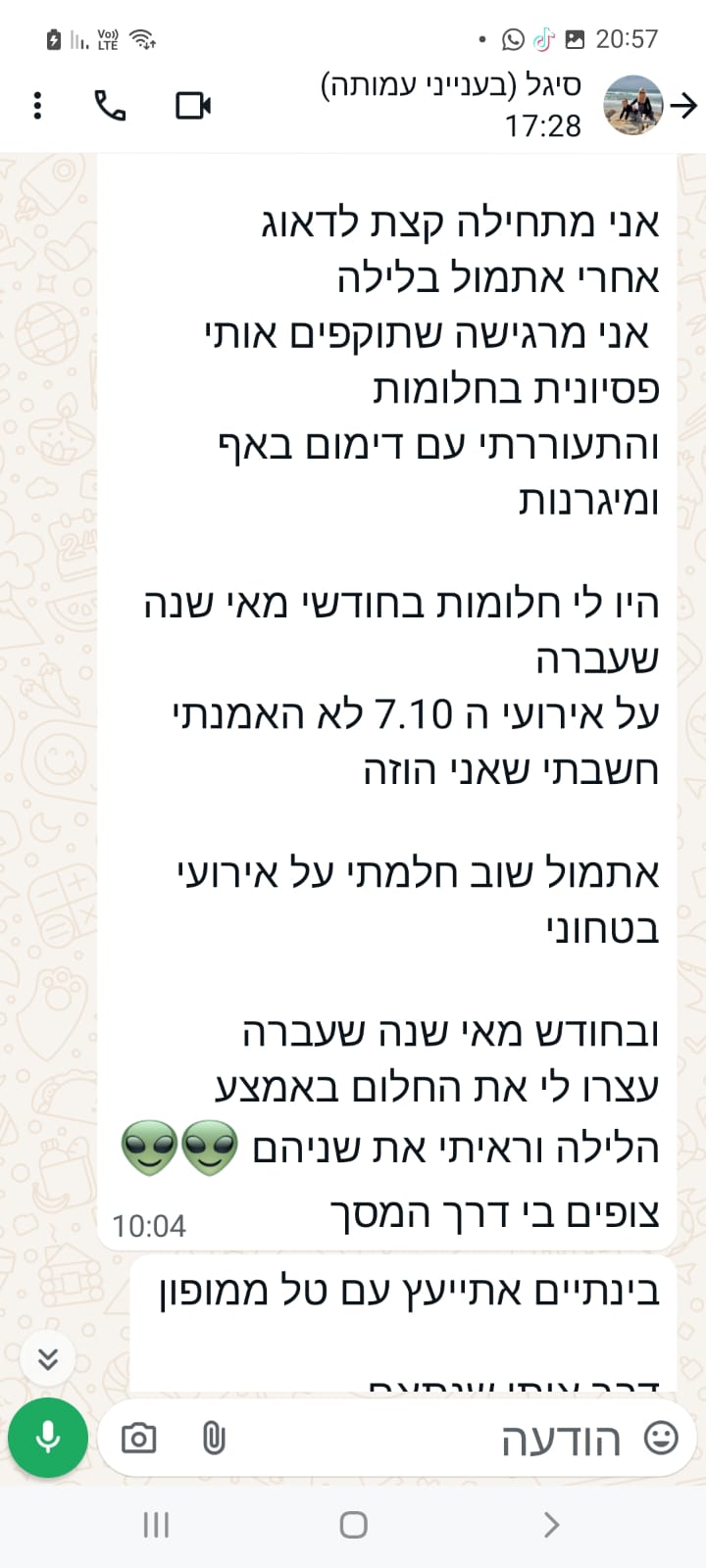This screenshot has height=1568, width=706.
Task: Open the emoji picker
Action: (x=660, y=1438)
